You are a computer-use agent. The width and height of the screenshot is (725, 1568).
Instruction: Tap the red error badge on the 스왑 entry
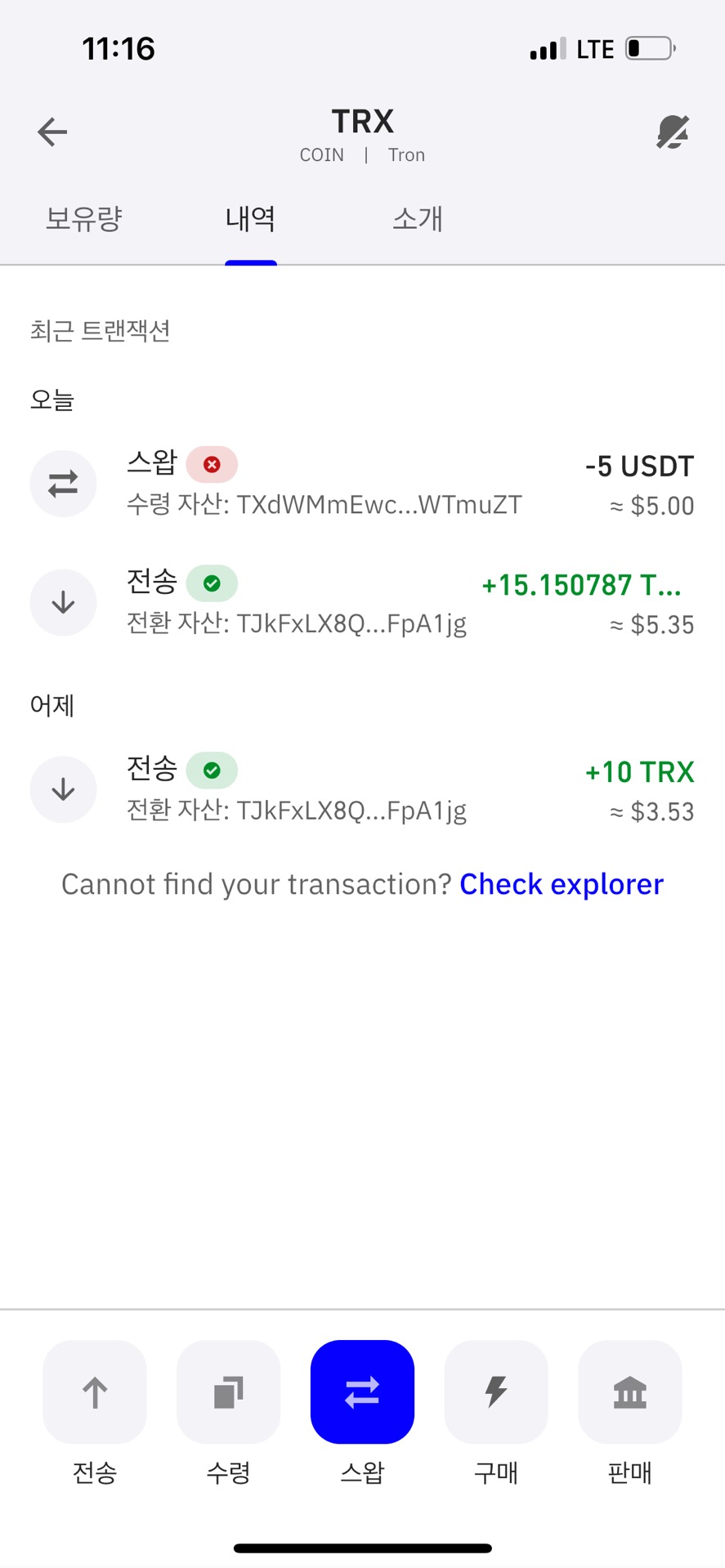[x=212, y=464]
